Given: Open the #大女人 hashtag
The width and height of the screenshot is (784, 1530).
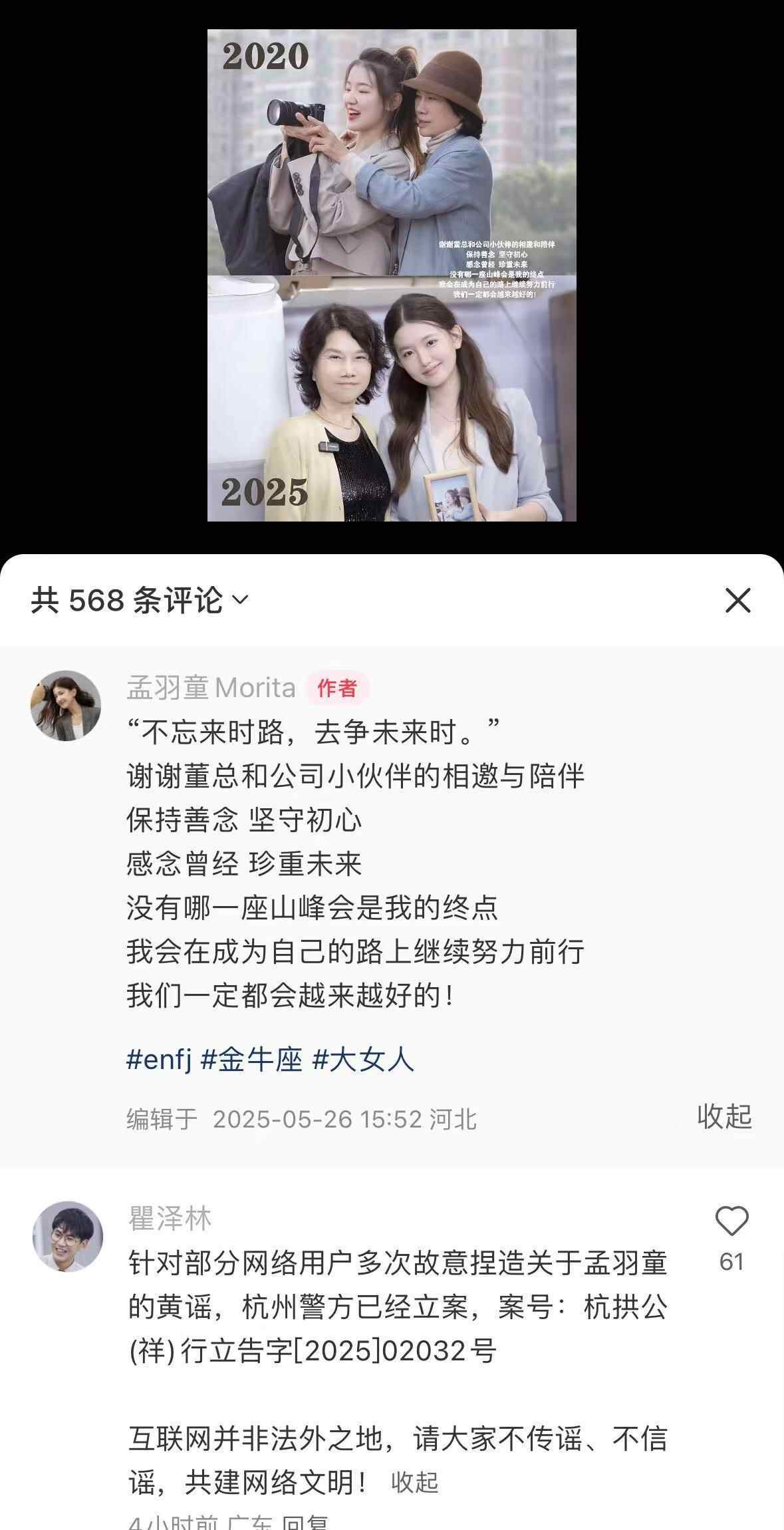Looking at the screenshot, I should [x=363, y=1059].
